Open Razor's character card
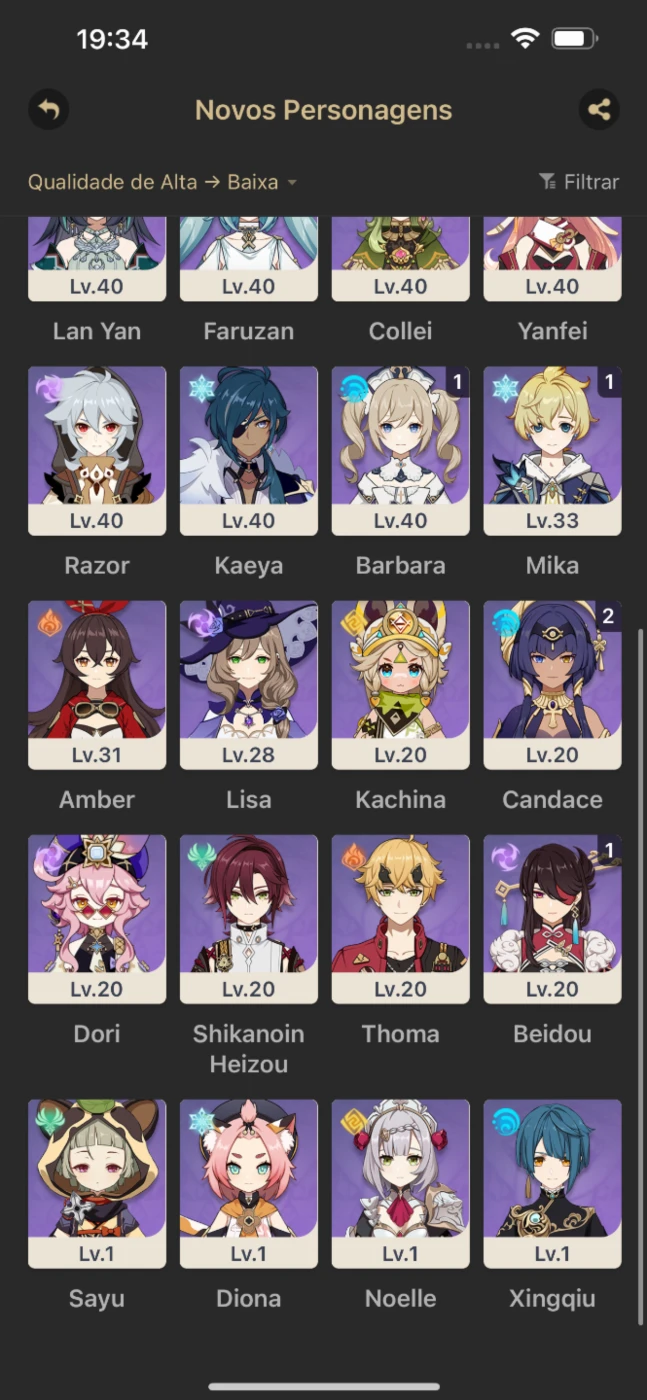 (97, 451)
